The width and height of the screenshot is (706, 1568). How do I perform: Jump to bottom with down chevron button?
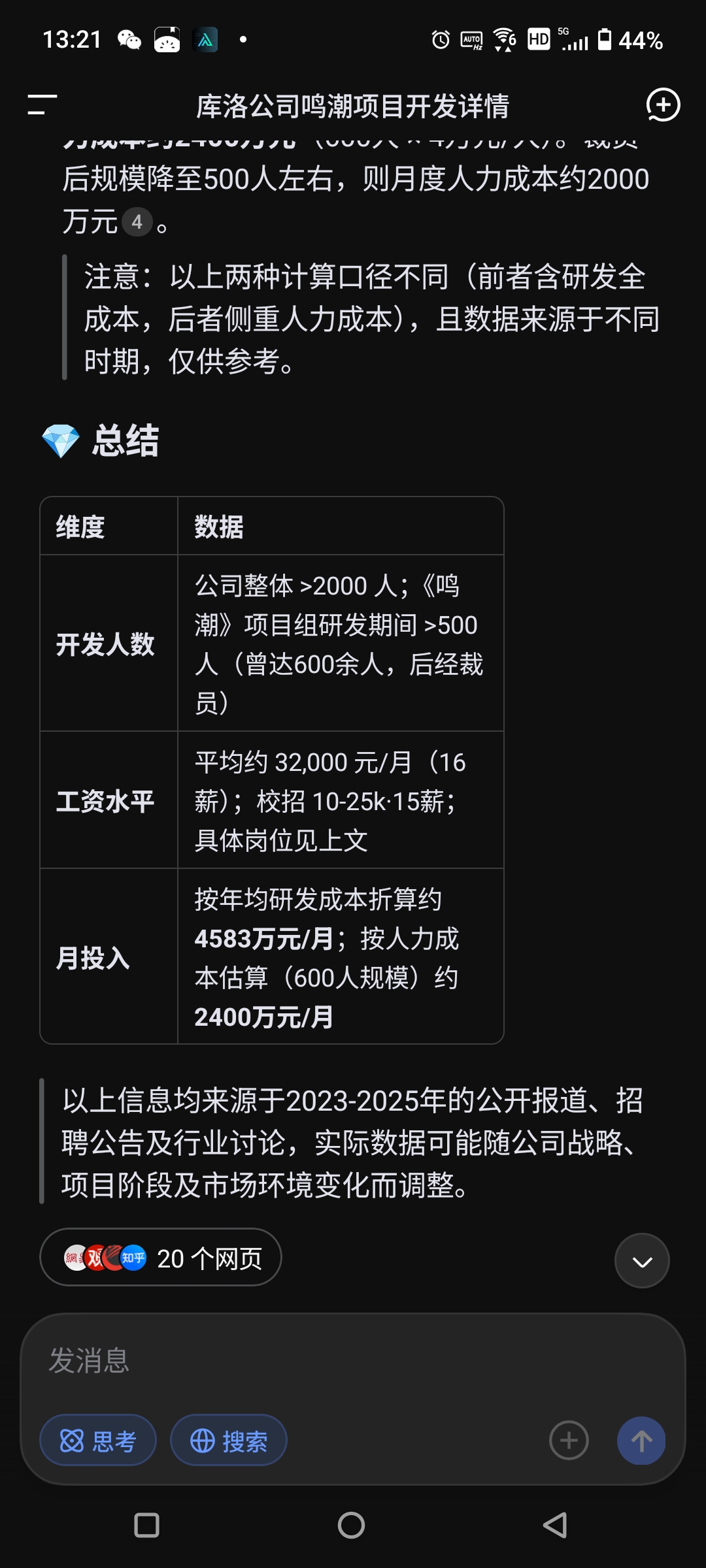[x=642, y=1261]
